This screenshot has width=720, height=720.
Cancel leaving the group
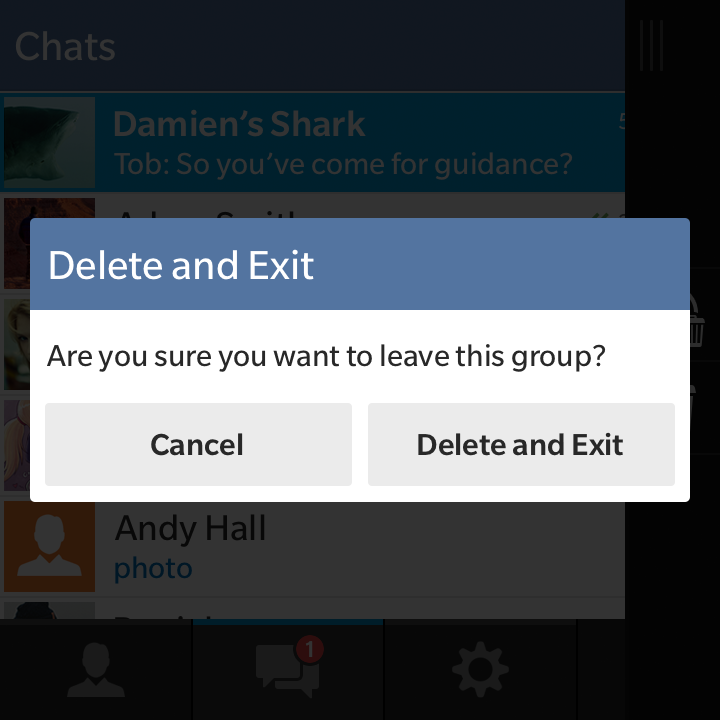pos(198,445)
